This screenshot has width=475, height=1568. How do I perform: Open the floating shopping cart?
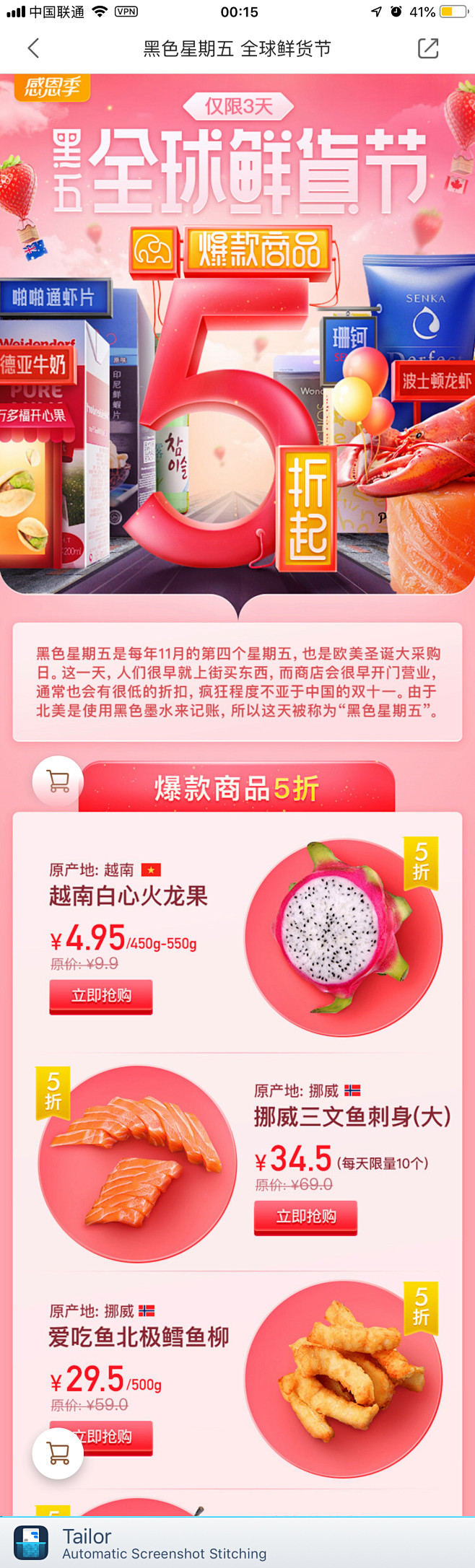tap(58, 1453)
